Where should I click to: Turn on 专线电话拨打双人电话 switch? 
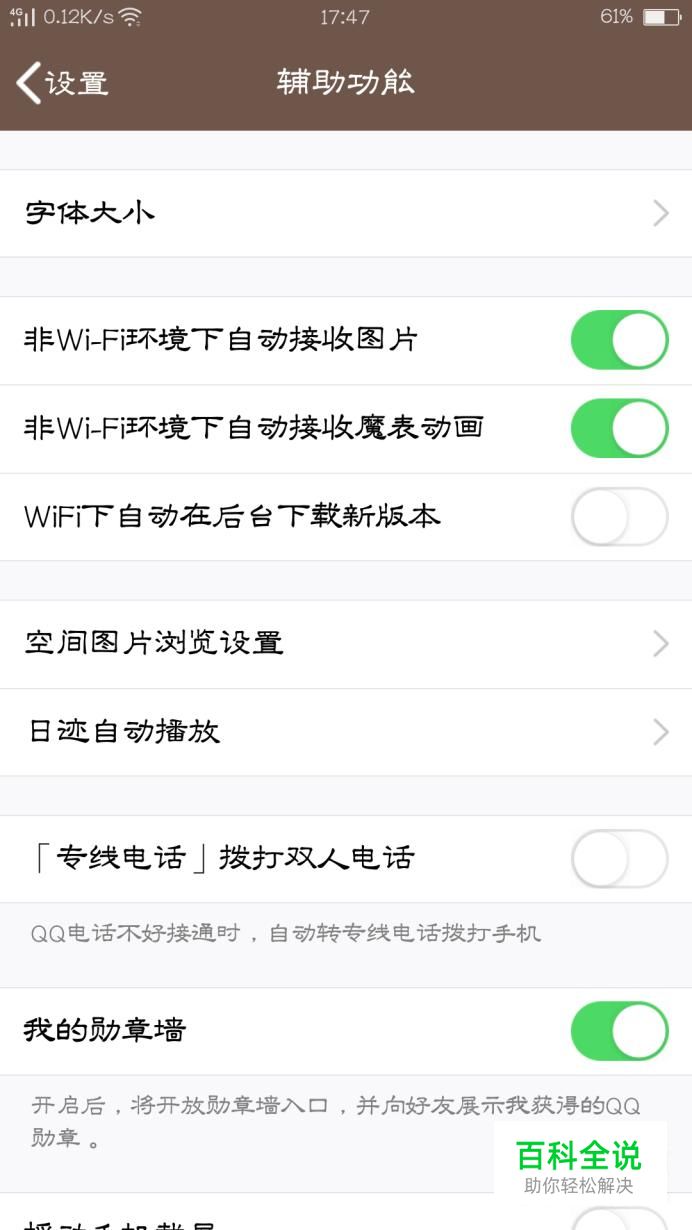coord(619,858)
